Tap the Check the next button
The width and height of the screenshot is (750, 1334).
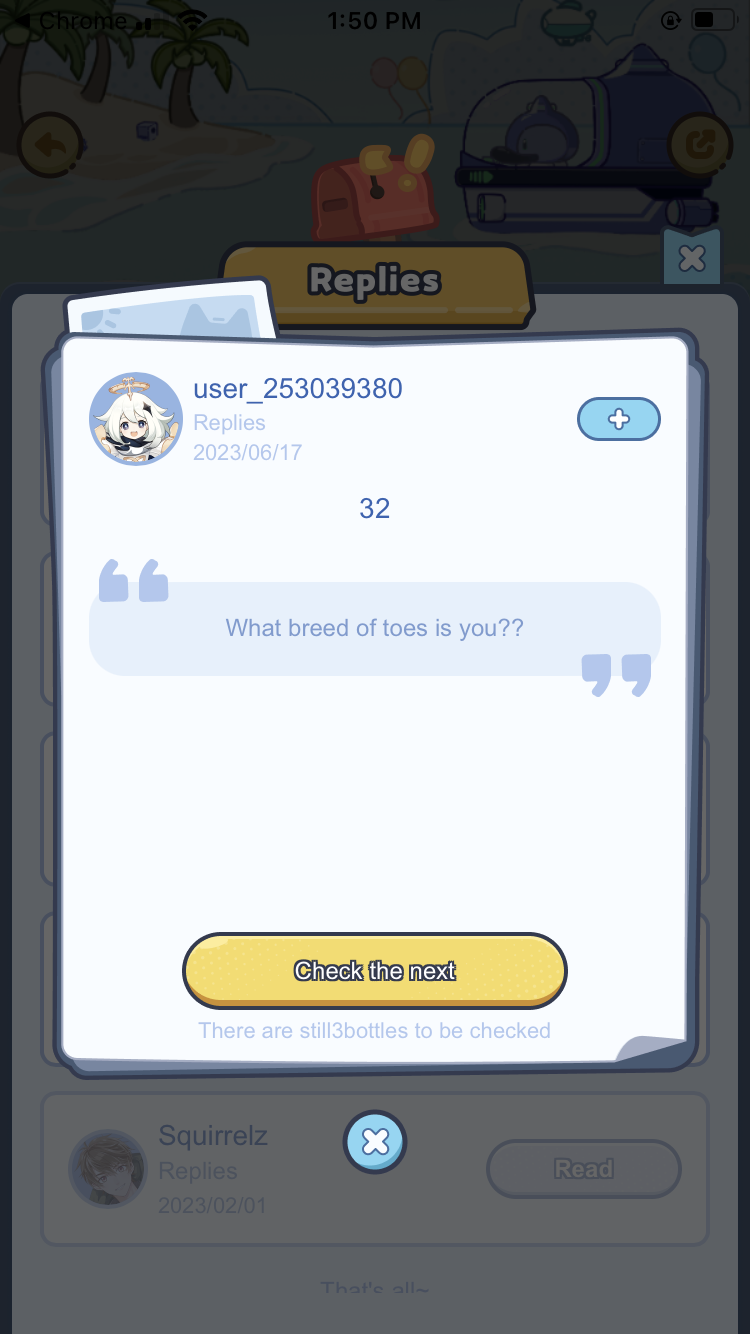(x=374, y=970)
